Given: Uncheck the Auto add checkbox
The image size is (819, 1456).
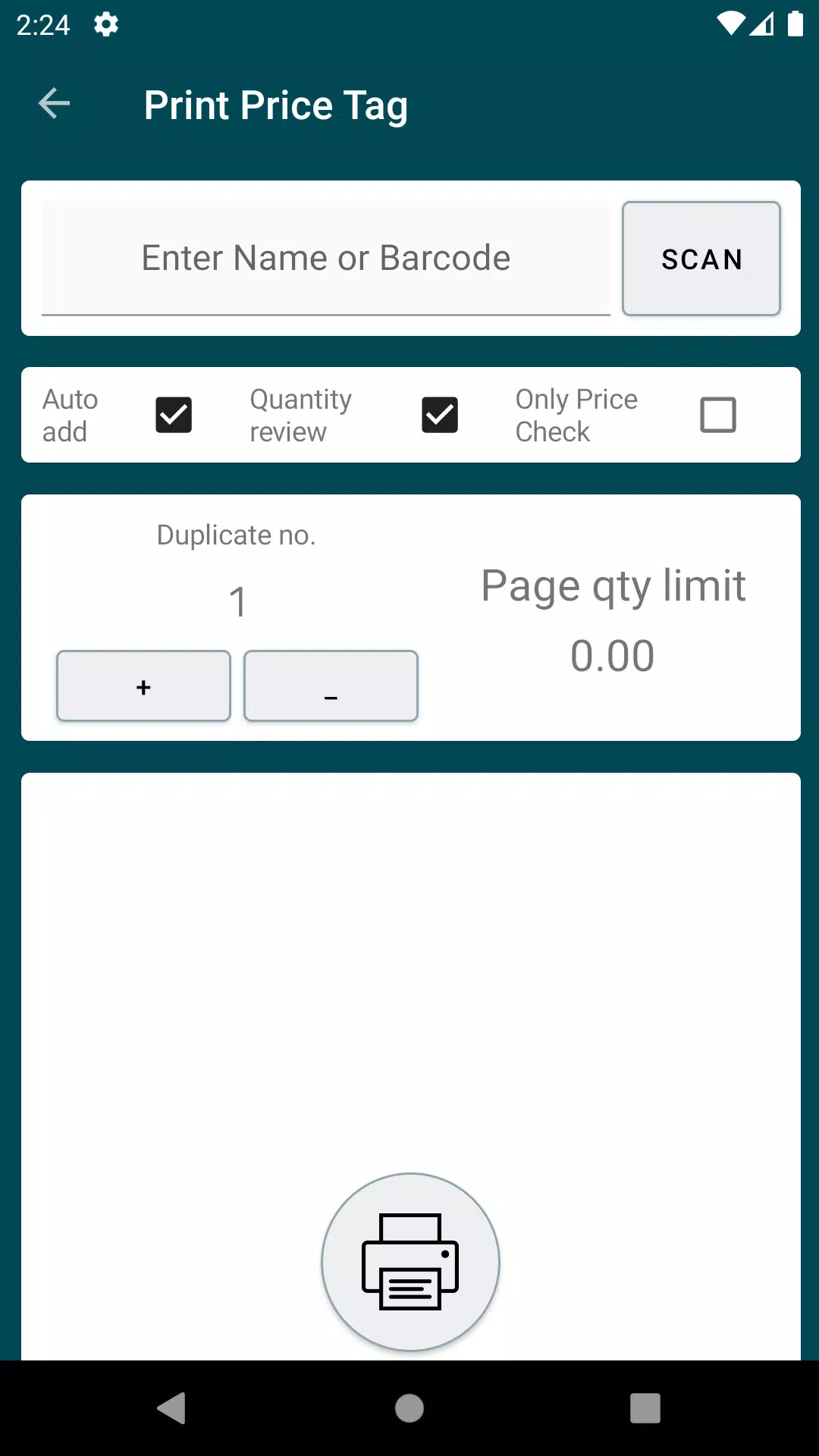Looking at the screenshot, I should [174, 415].
